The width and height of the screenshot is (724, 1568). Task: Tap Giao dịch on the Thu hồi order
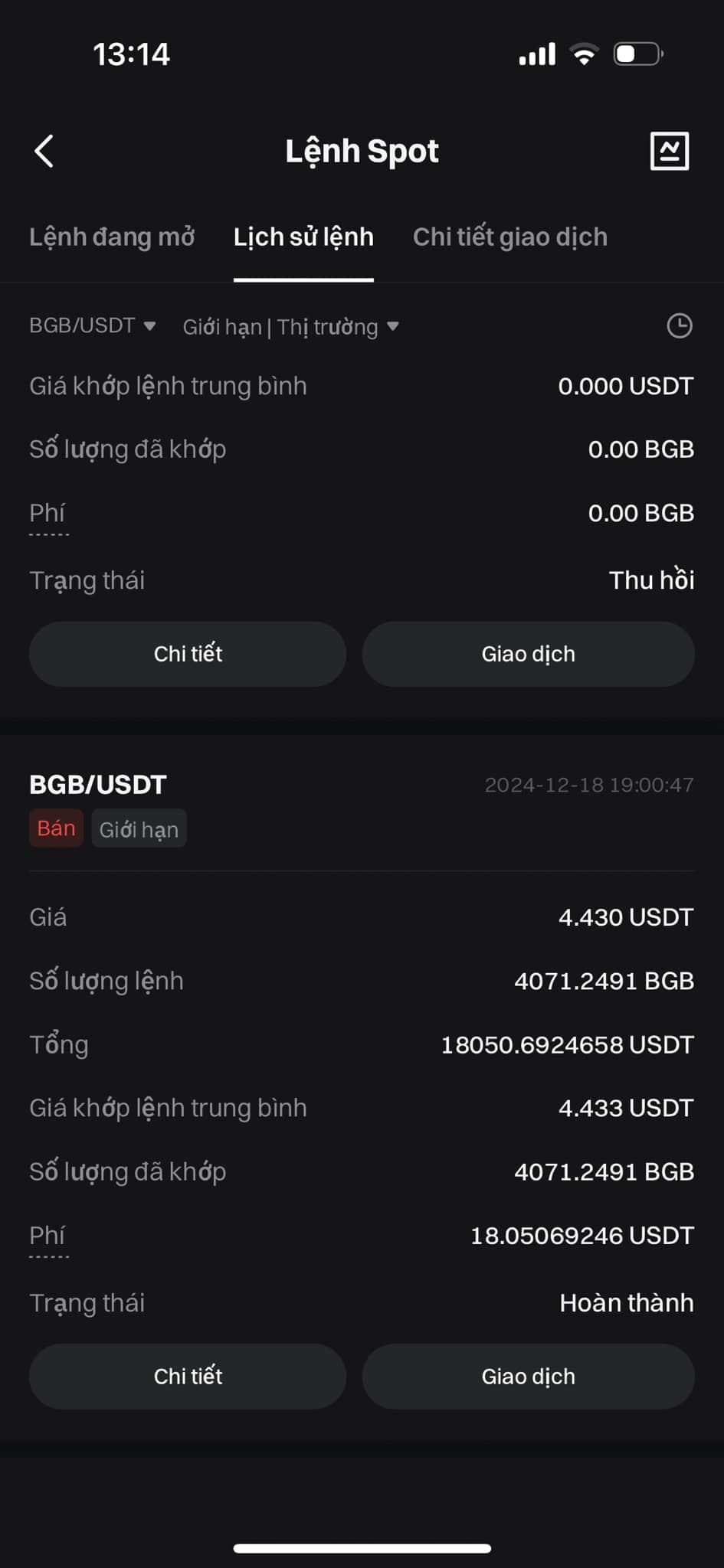(x=528, y=654)
